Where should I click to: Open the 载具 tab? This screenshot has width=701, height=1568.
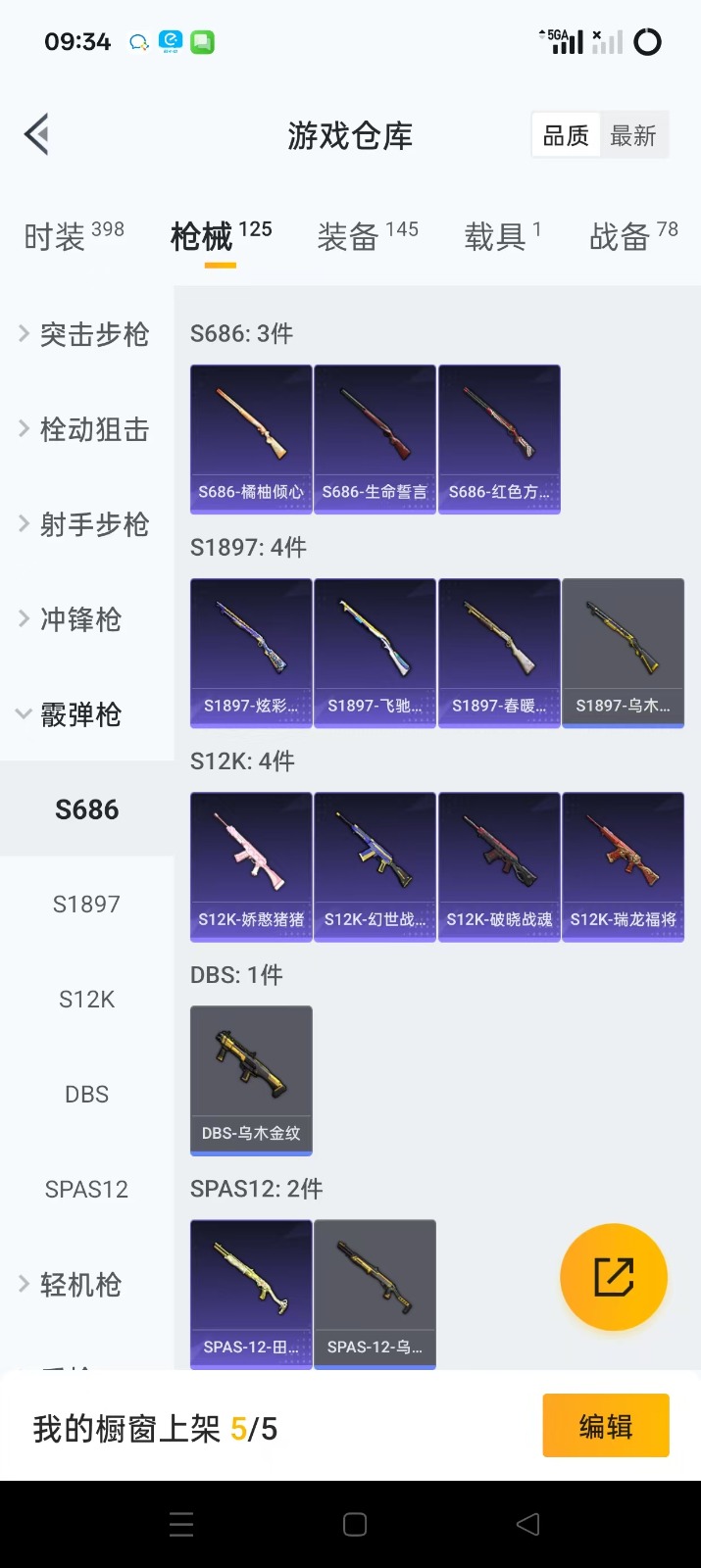[x=502, y=236]
